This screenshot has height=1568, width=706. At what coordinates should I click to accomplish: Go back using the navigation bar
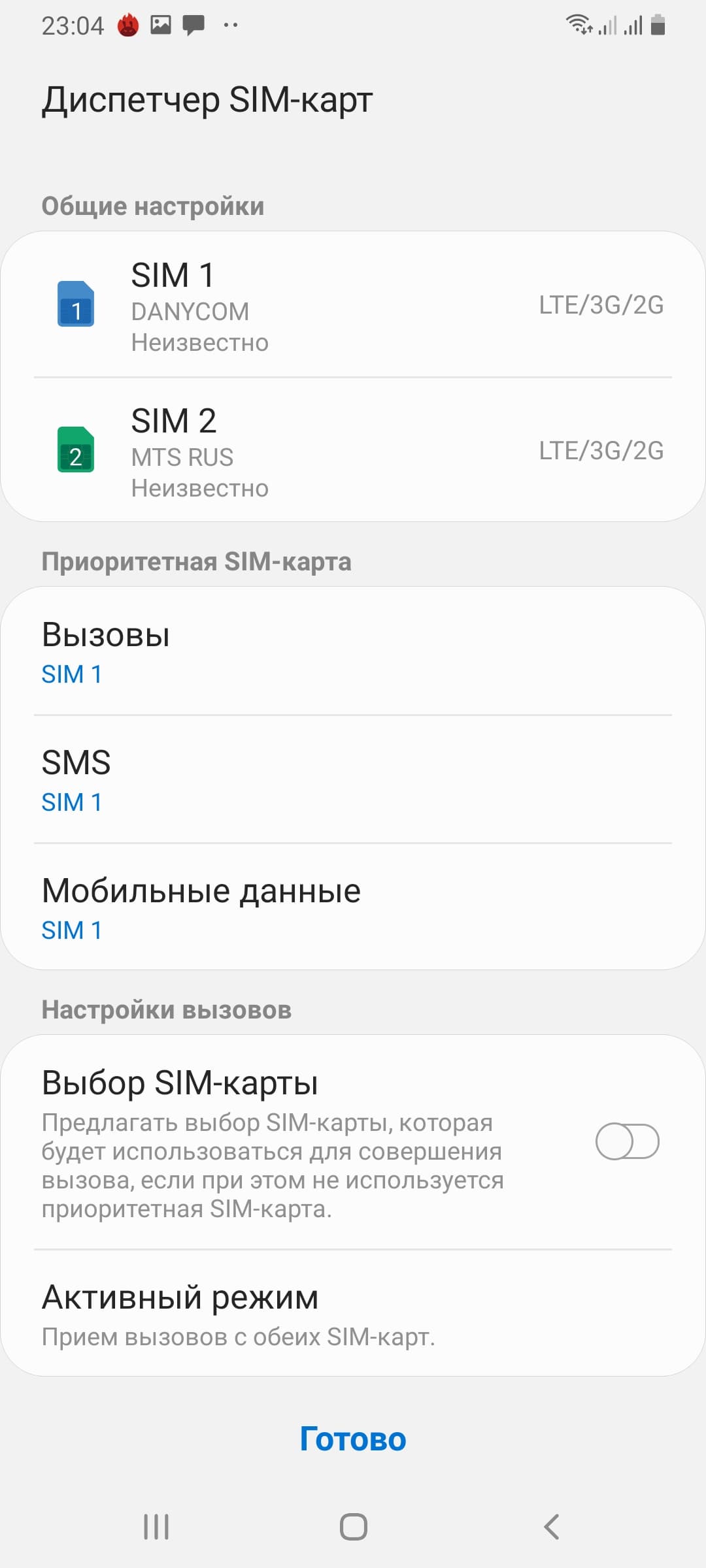point(551,1527)
